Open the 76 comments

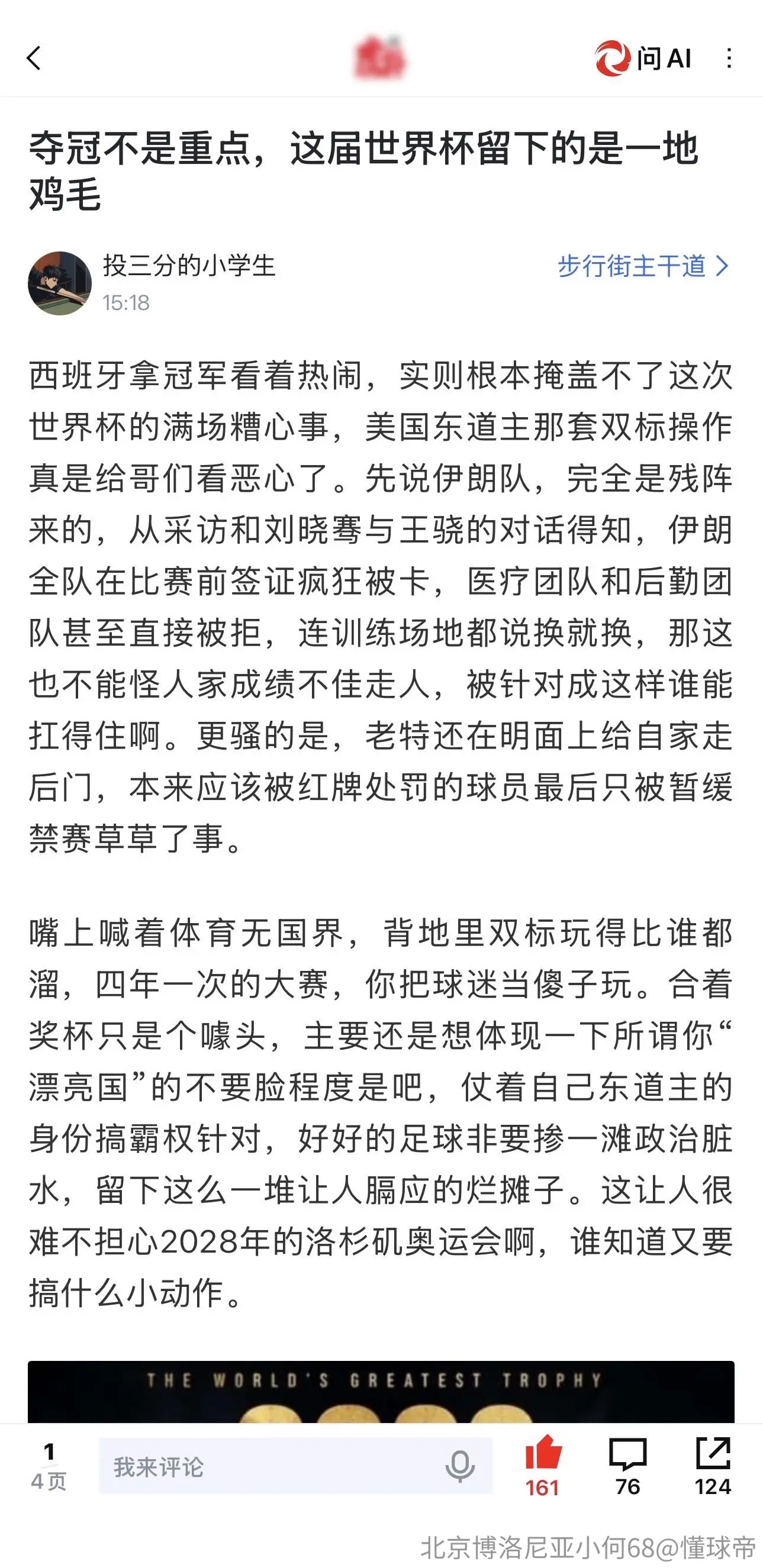(628, 1466)
